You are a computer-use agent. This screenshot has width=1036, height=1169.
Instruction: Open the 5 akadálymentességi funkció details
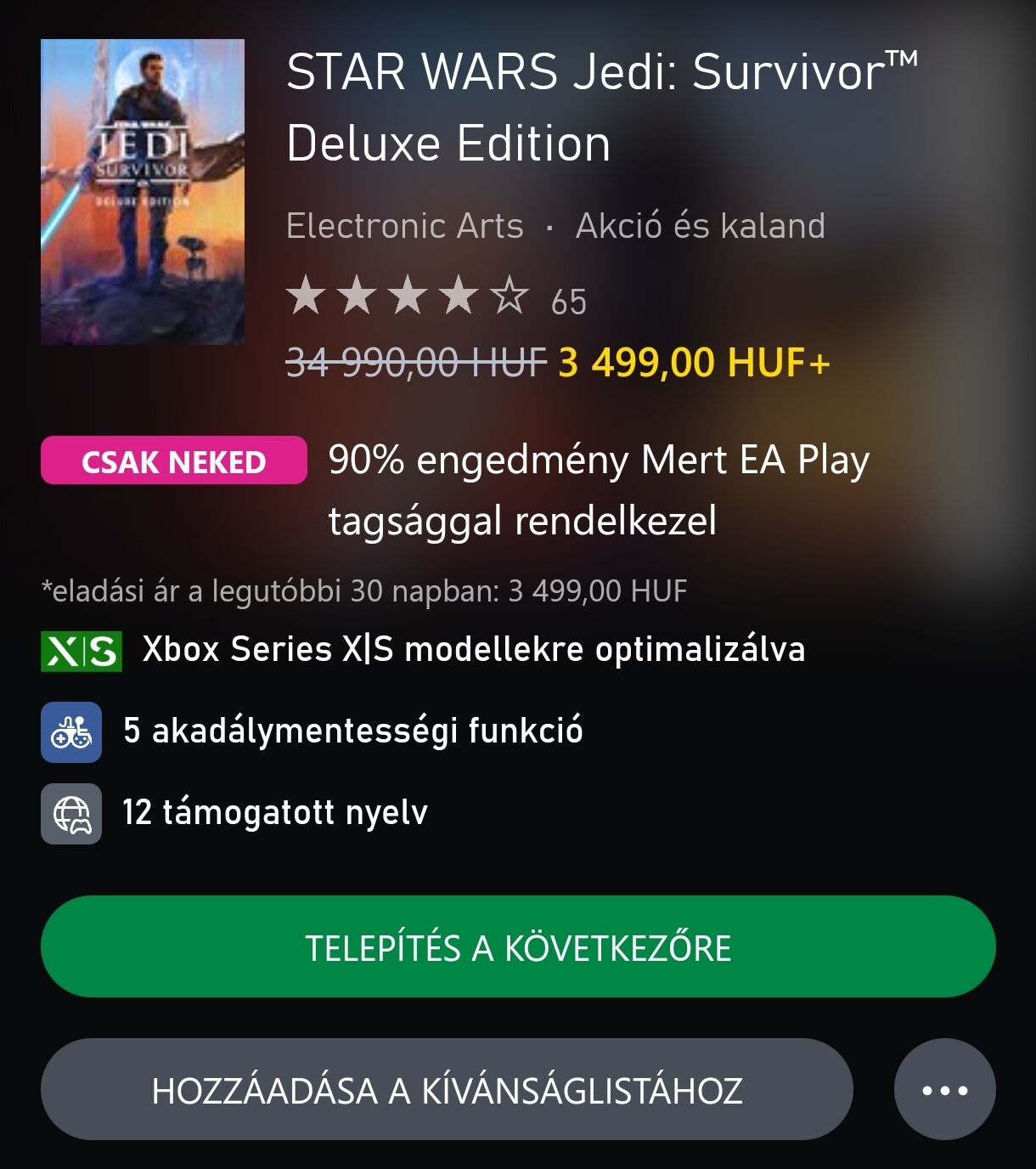pos(352,731)
